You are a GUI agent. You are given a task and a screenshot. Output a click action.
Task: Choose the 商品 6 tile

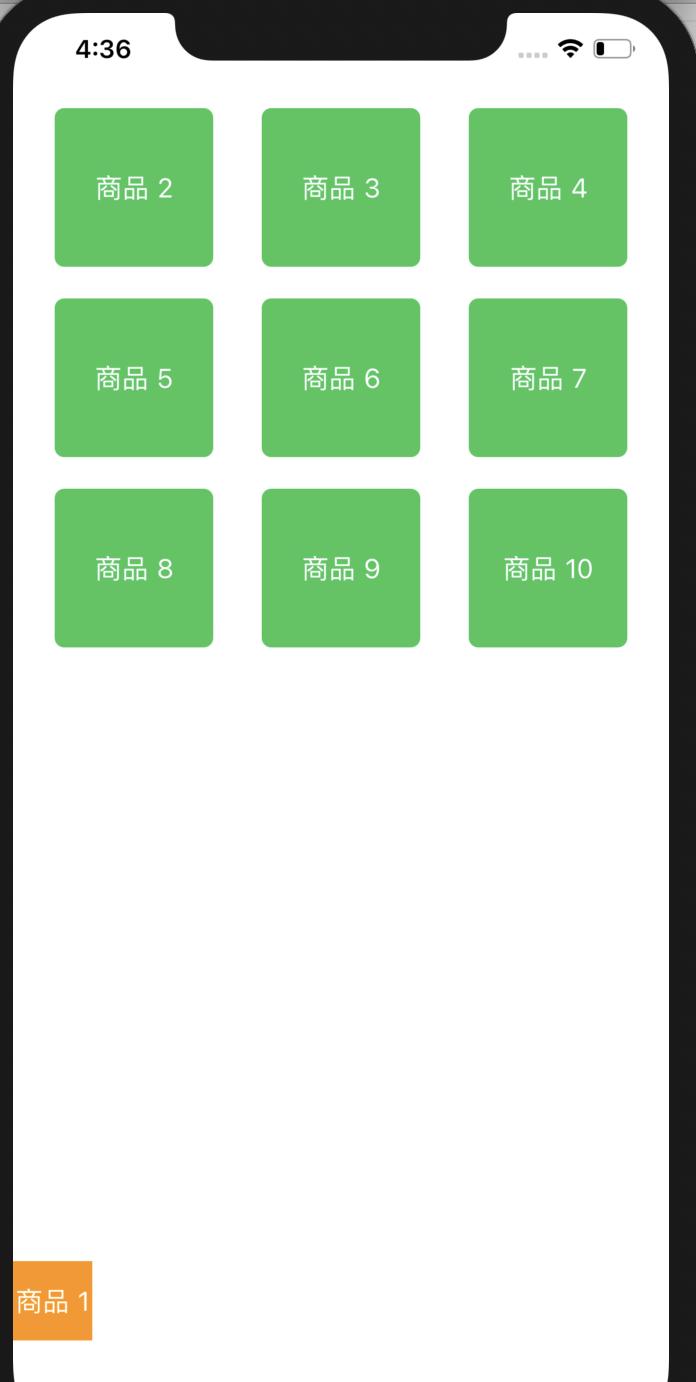click(x=341, y=378)
